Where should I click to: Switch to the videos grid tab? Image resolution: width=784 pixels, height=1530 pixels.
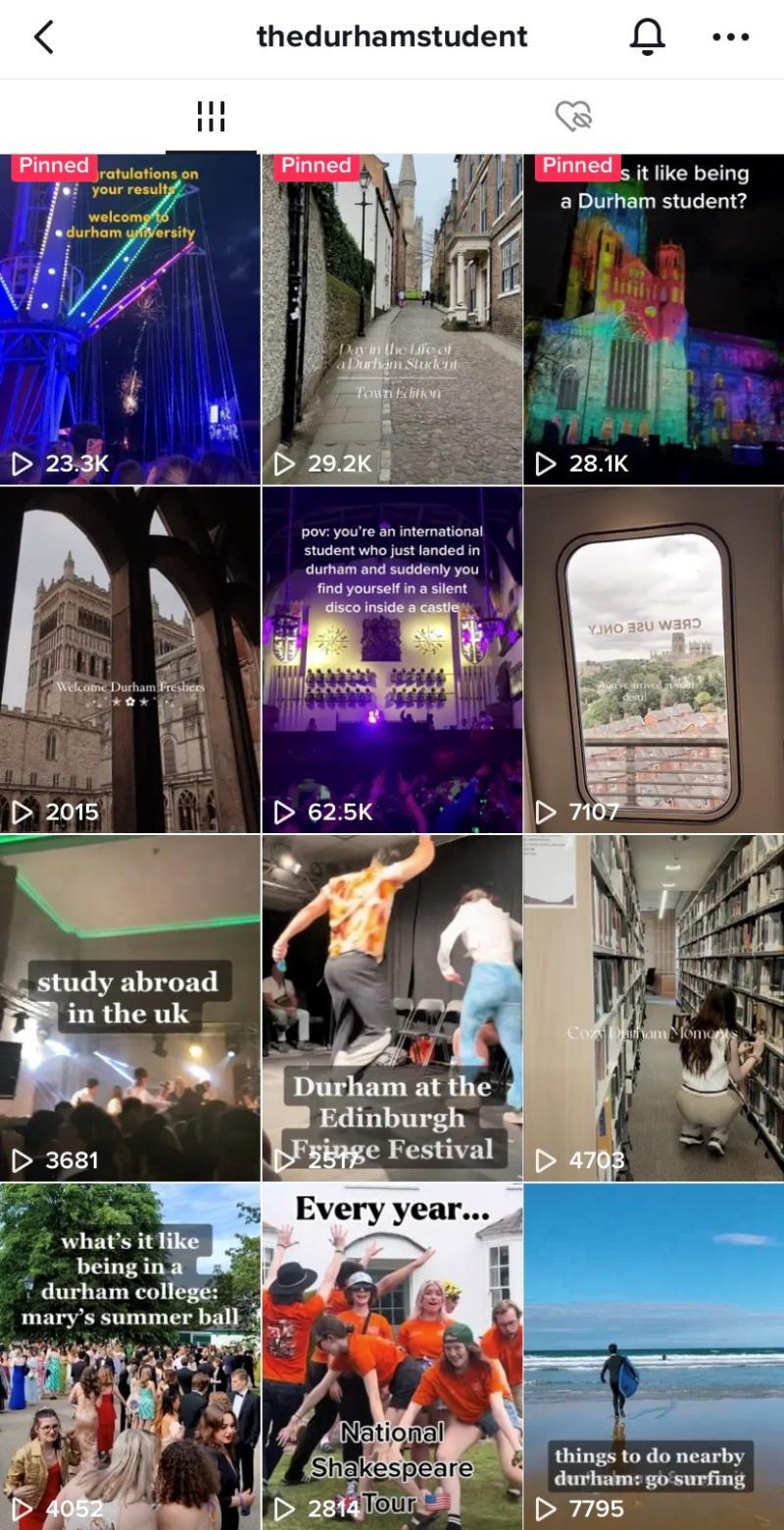(211, 117)
